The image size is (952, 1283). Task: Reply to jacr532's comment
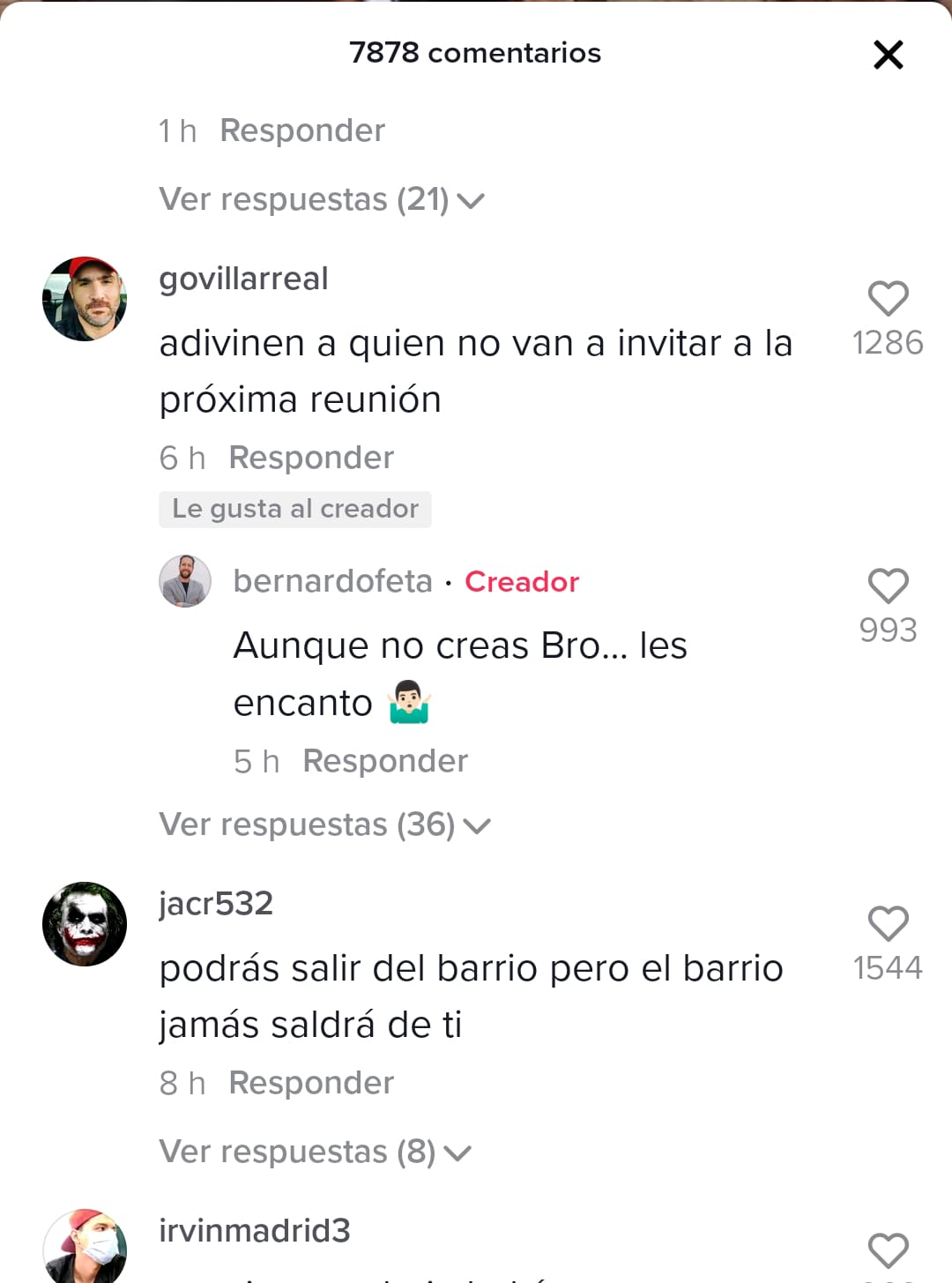pos(310,1084)
